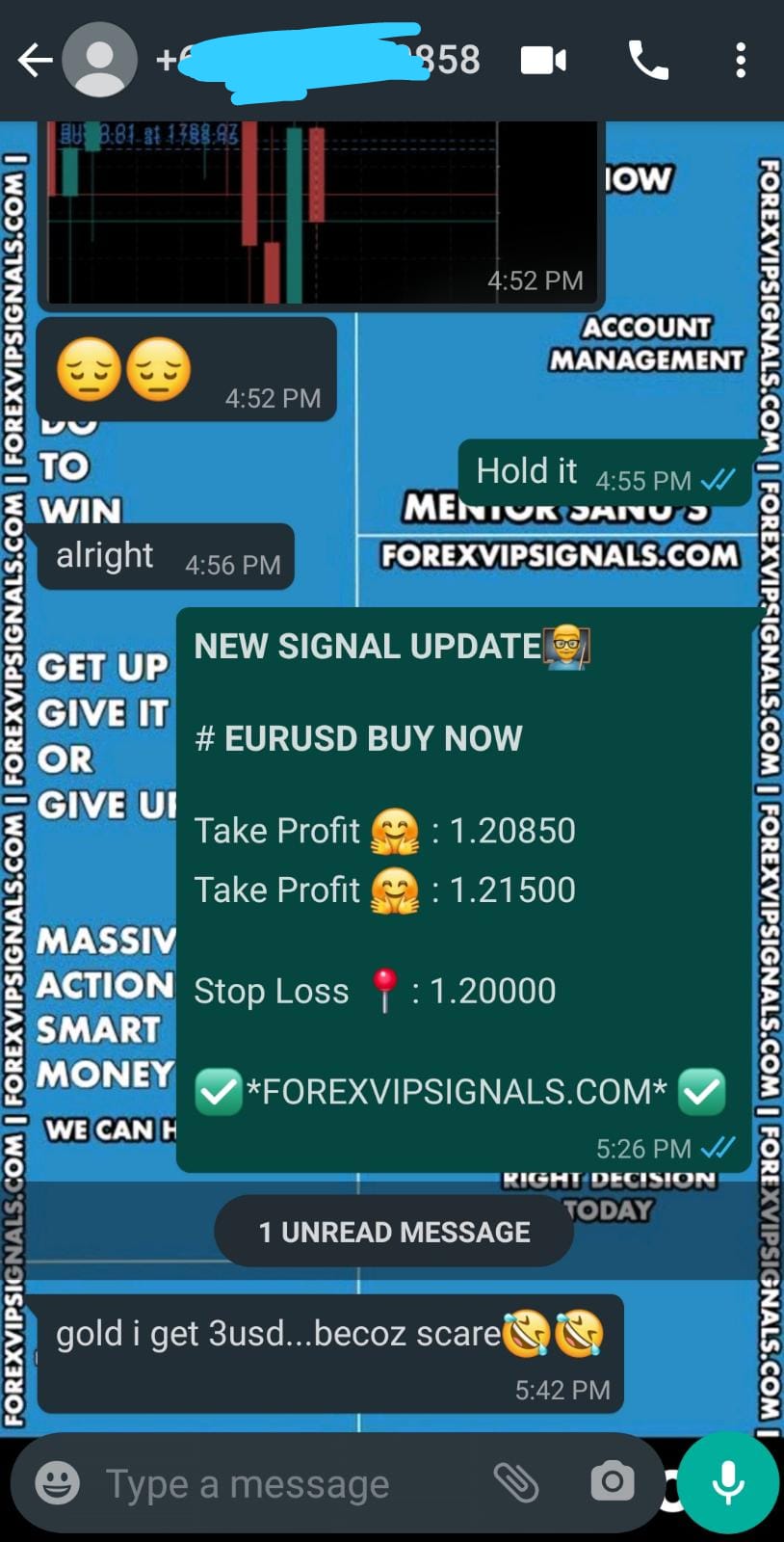Open the camera from the message bar

[x=612, y=1482]
